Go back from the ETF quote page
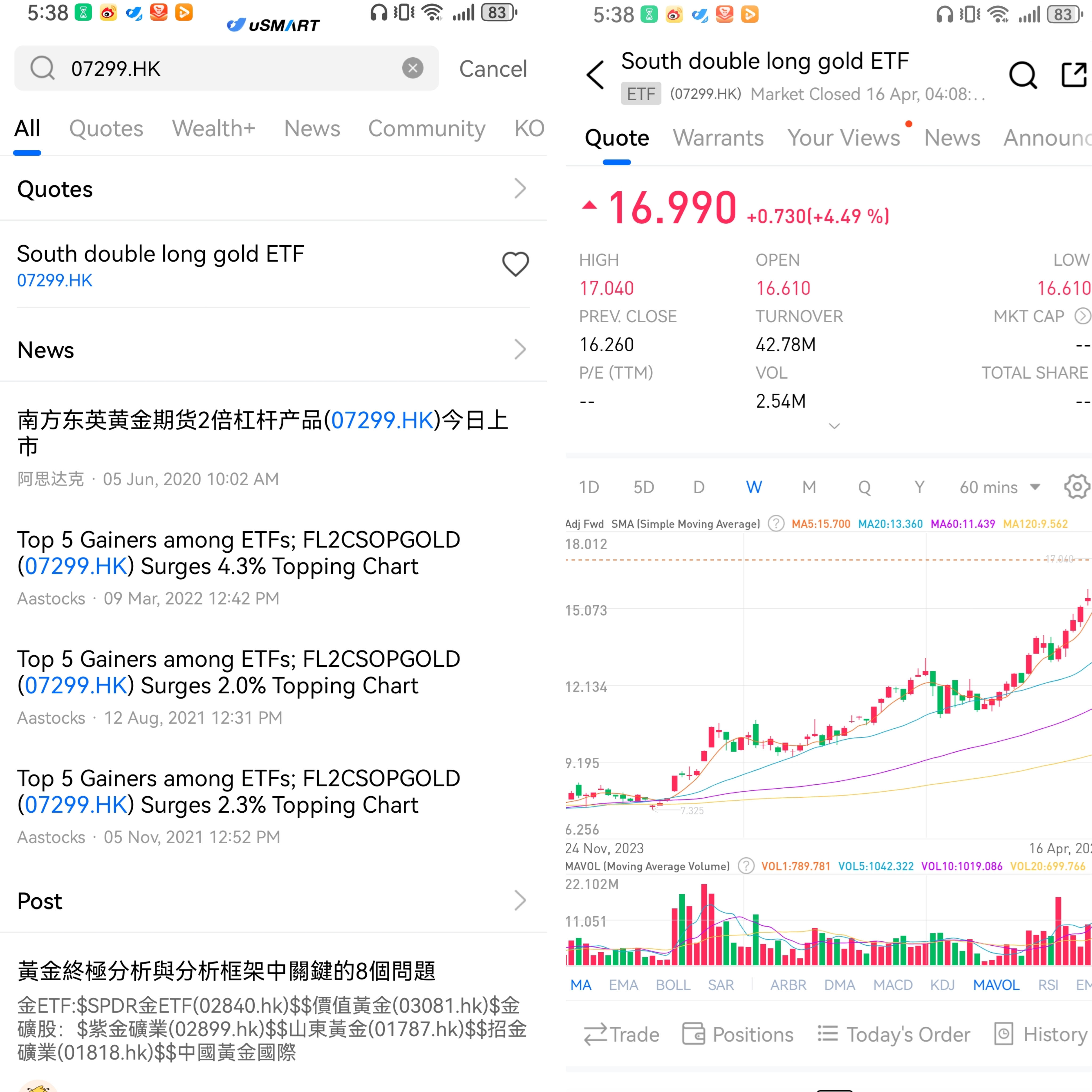1092x1092 pixels. [x=595, y=75]
